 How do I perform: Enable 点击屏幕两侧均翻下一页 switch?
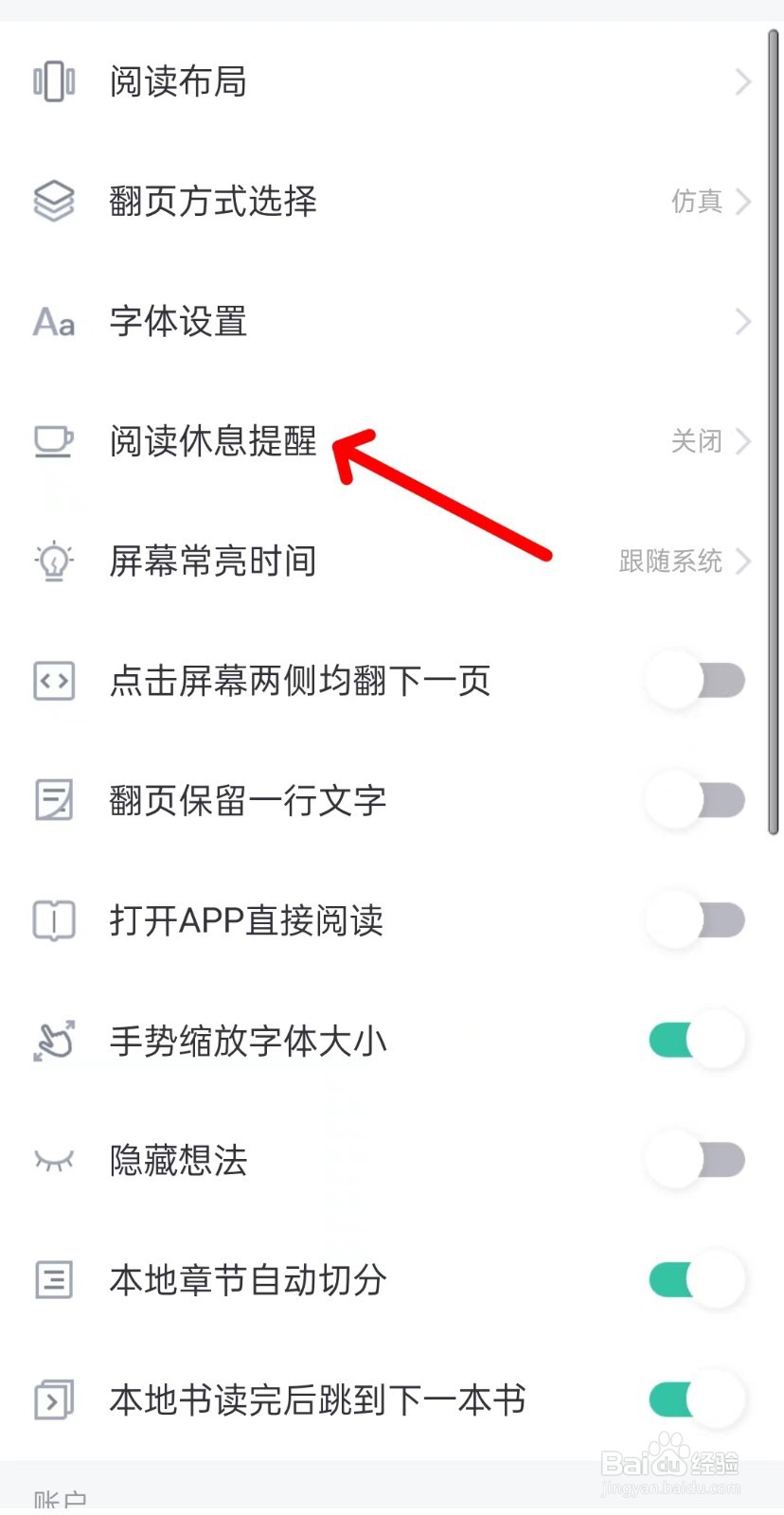pyautogui.click(x=696, y=680)
